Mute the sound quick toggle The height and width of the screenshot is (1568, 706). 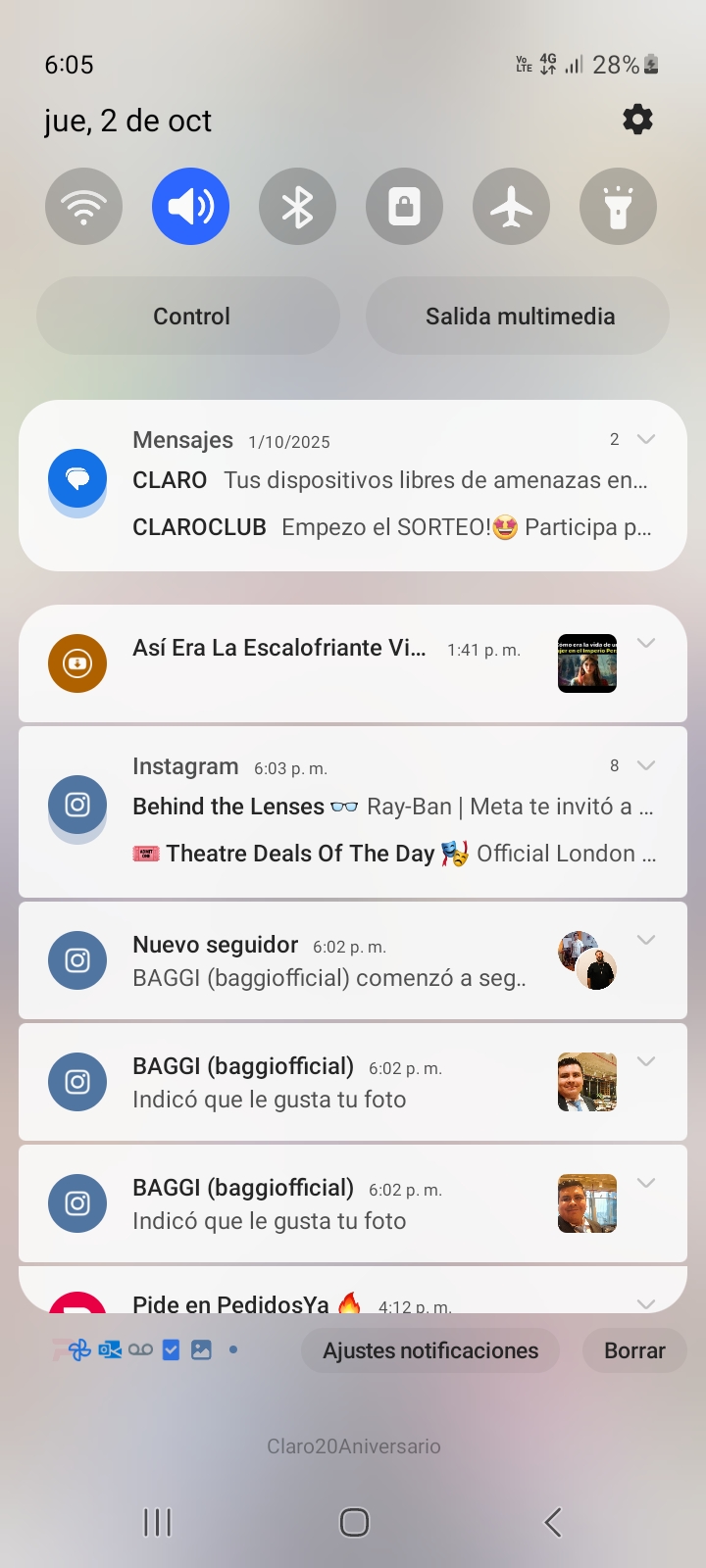click(190, 207)
